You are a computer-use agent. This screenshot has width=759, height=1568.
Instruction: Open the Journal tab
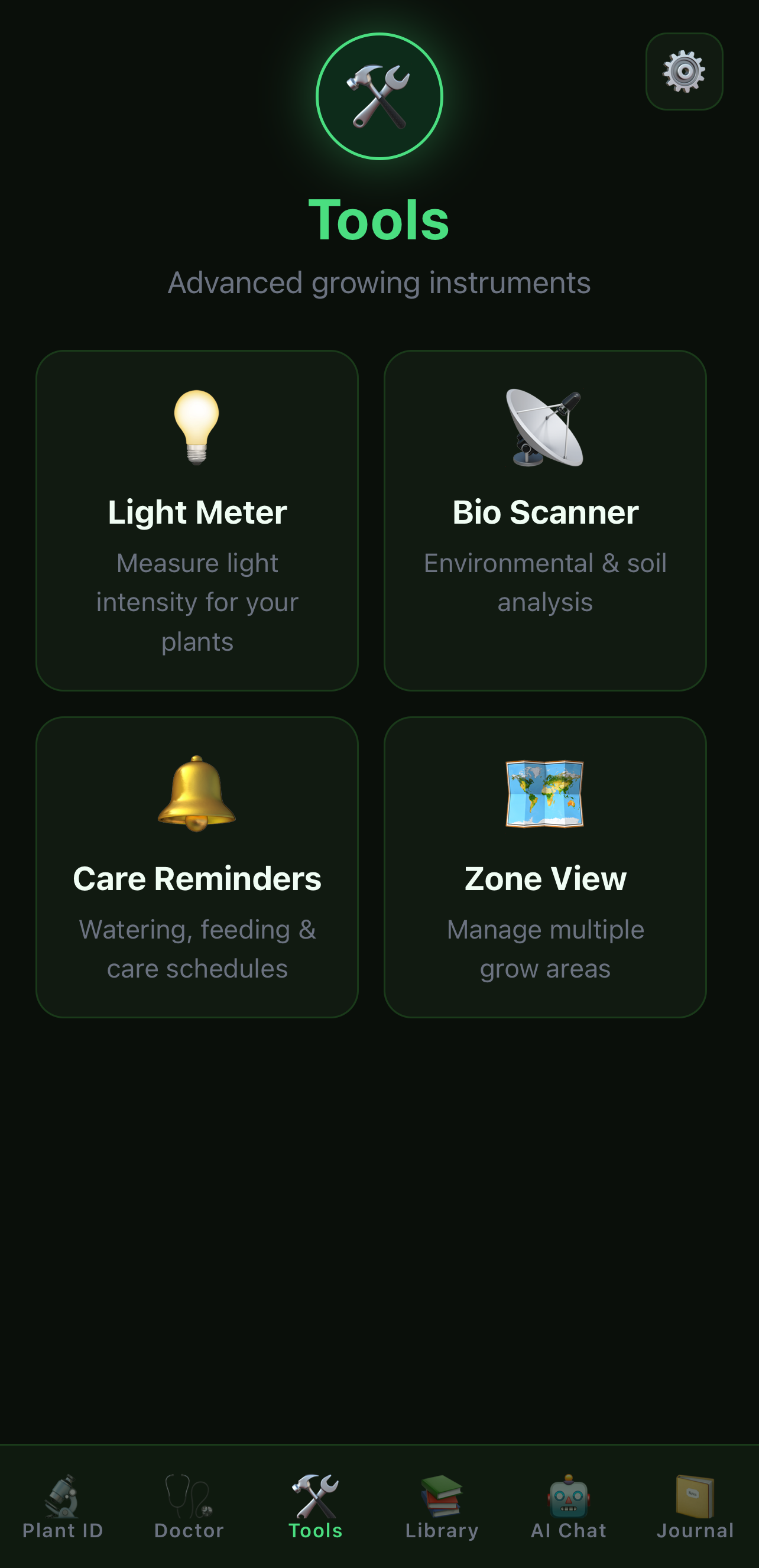694,1509
